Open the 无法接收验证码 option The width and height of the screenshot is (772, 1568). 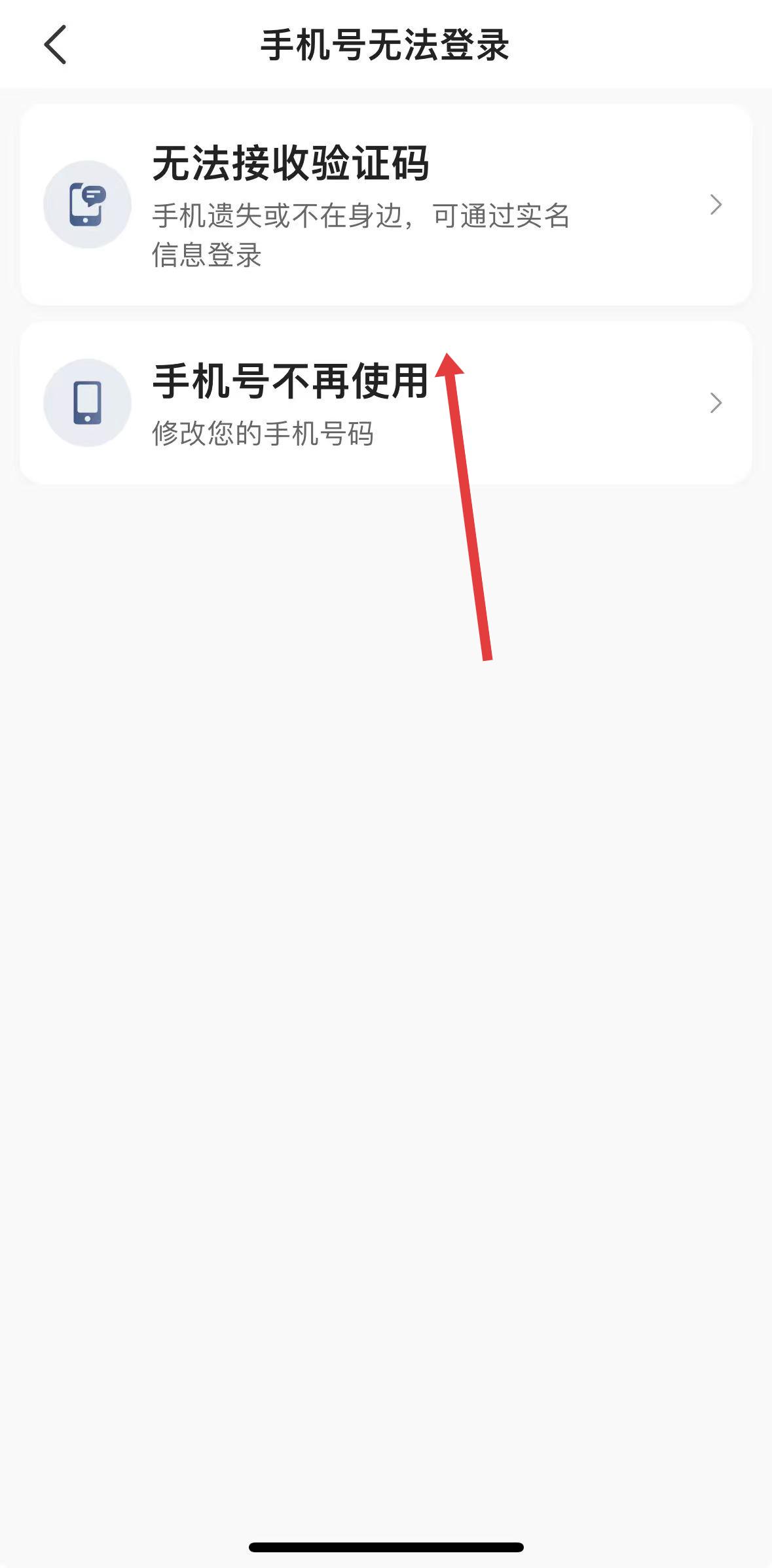tap(386, 205)
